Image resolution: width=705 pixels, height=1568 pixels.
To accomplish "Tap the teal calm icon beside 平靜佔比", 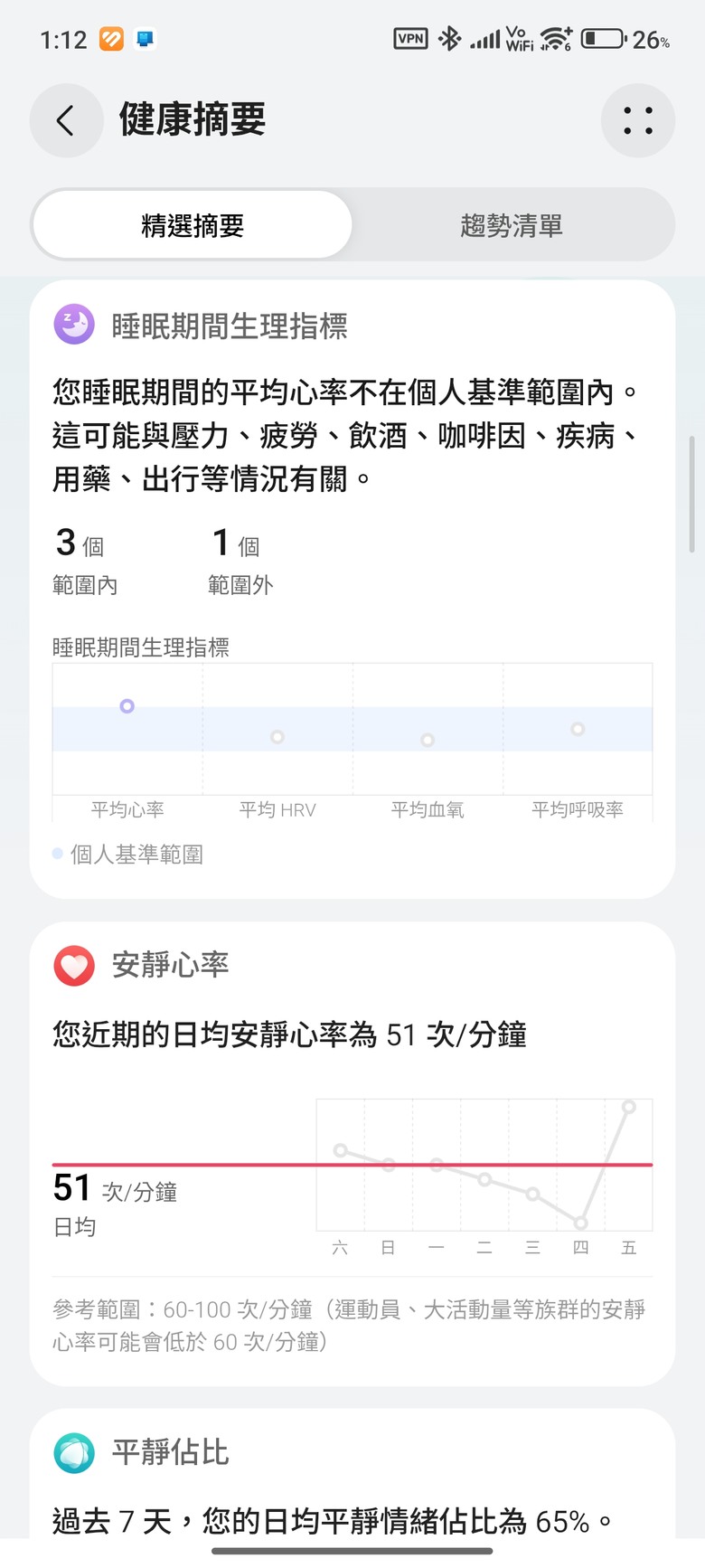I will pyautogui.click(x=74, y=1453).
